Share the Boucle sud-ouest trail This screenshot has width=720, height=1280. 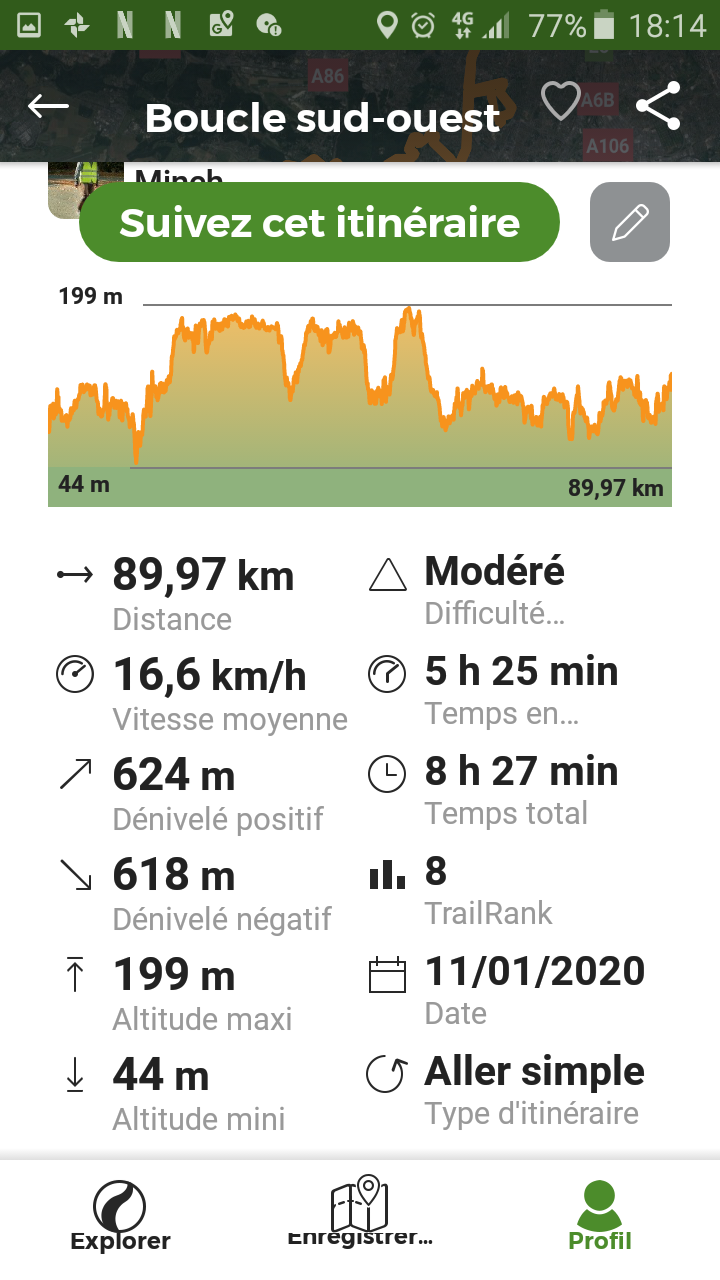[x=658, y=105]
